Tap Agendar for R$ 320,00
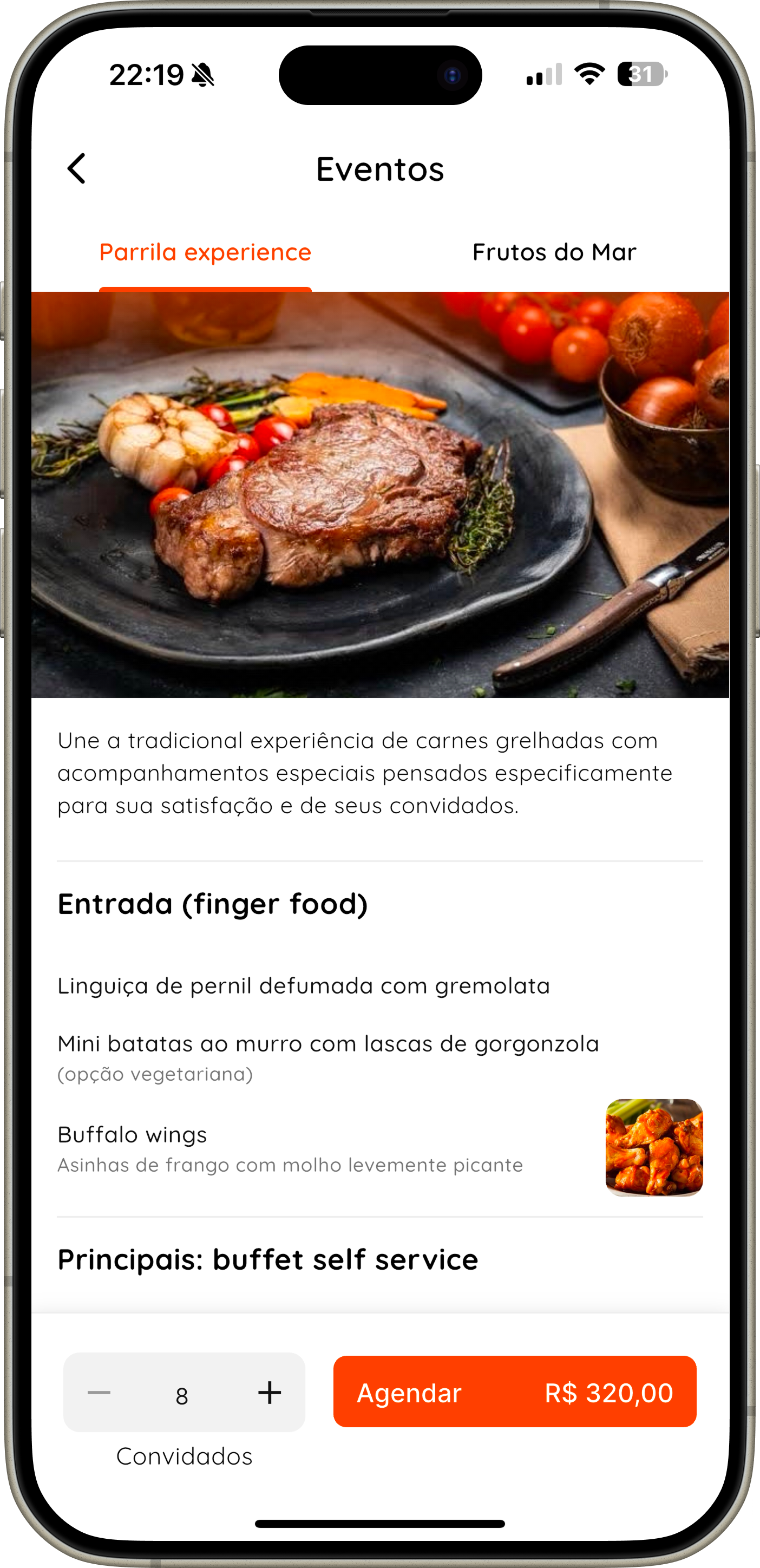Screen dimensions: 760x1568 pos(514,1393)
